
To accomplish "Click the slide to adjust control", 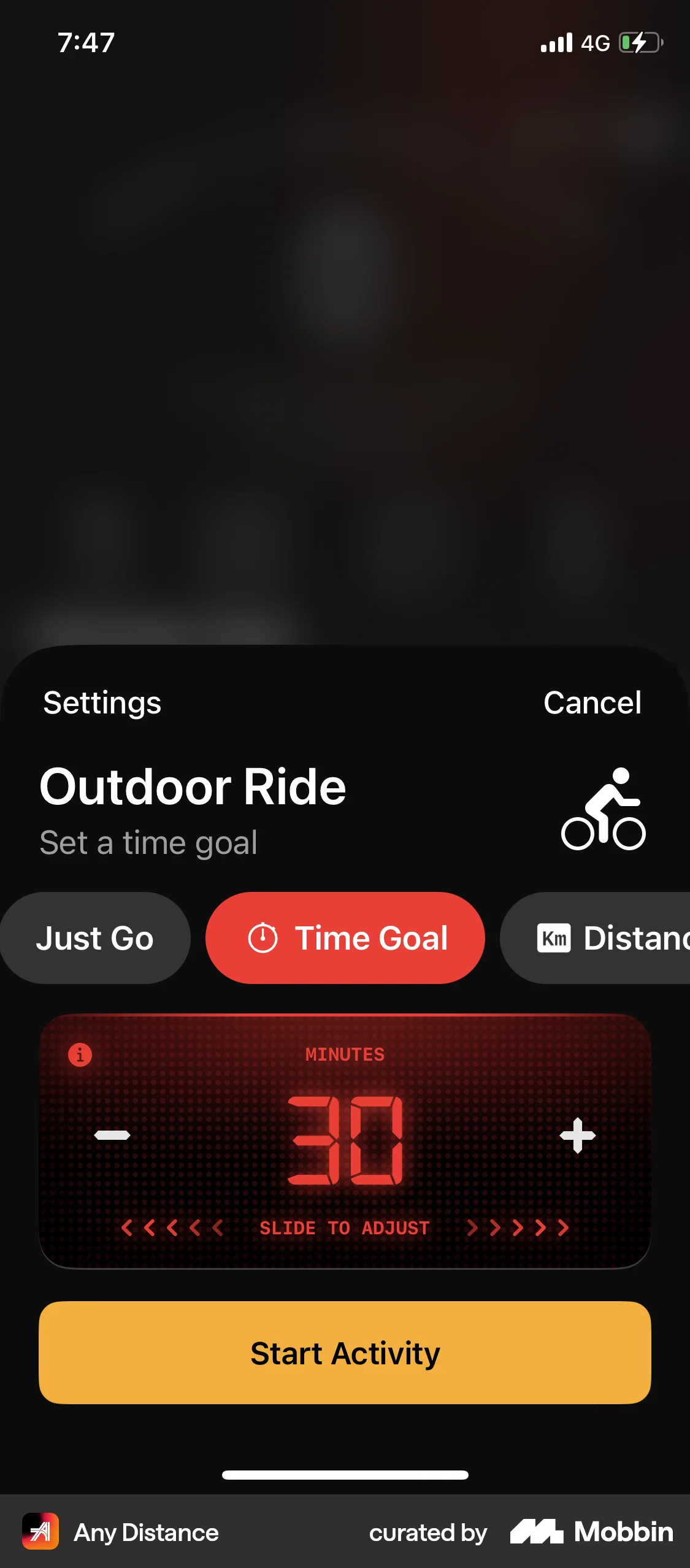I will click(x=345, y=1227).
